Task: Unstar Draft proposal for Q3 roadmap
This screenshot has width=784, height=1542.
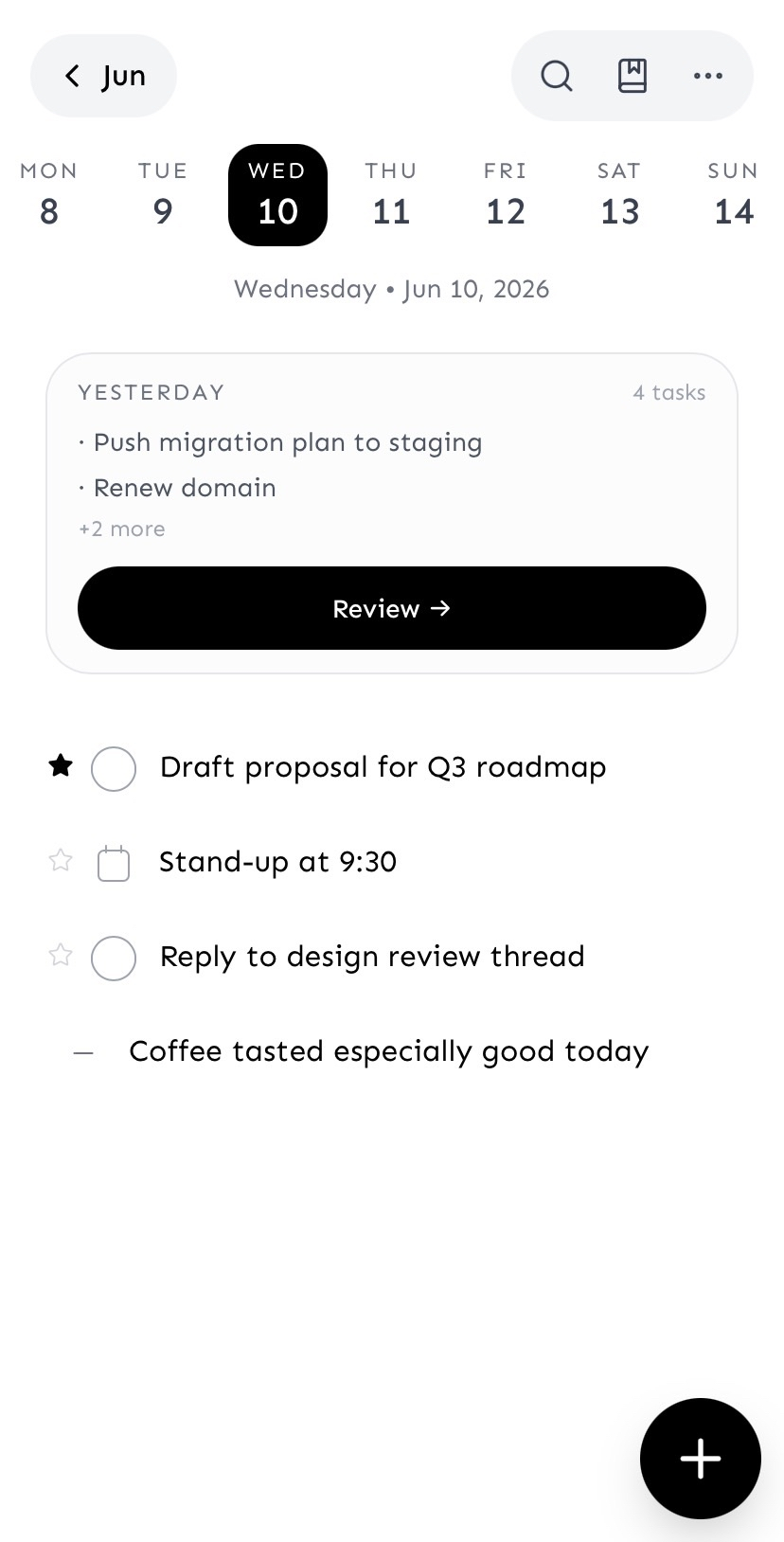Action: tap(61, 765)
